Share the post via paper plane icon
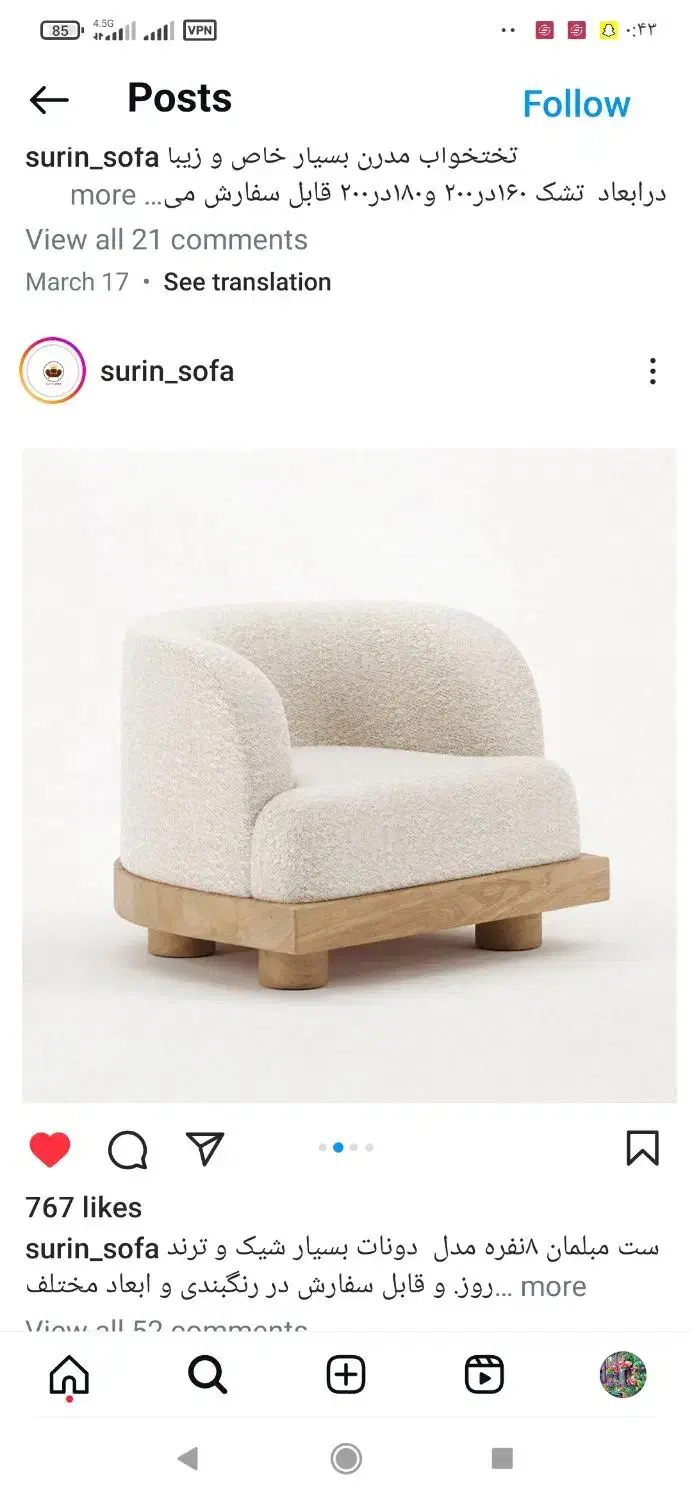Screen dimensions: 692x1500 point(205,1148)
